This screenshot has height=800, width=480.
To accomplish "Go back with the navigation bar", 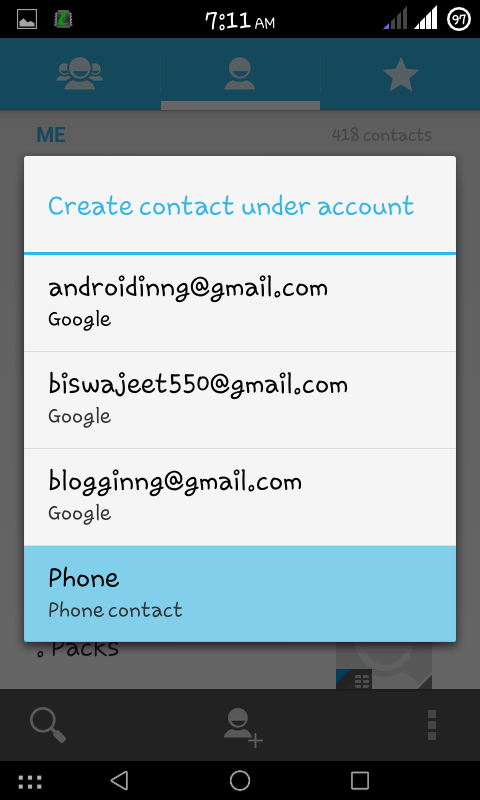I will pyautogui.click(x=119, y=781).
